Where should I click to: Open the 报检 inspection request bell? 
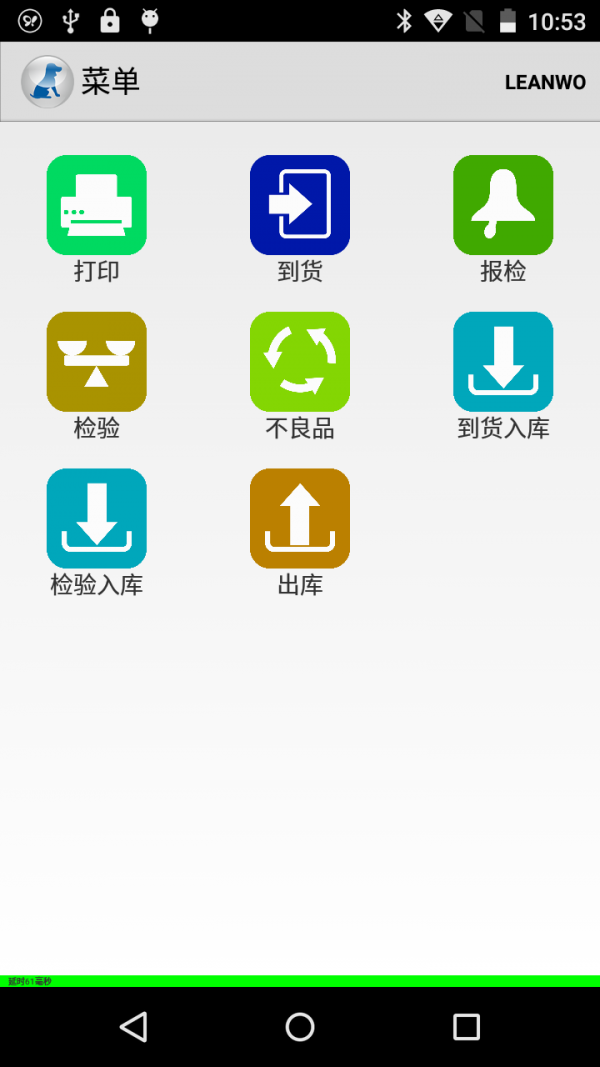coord(503,205)
